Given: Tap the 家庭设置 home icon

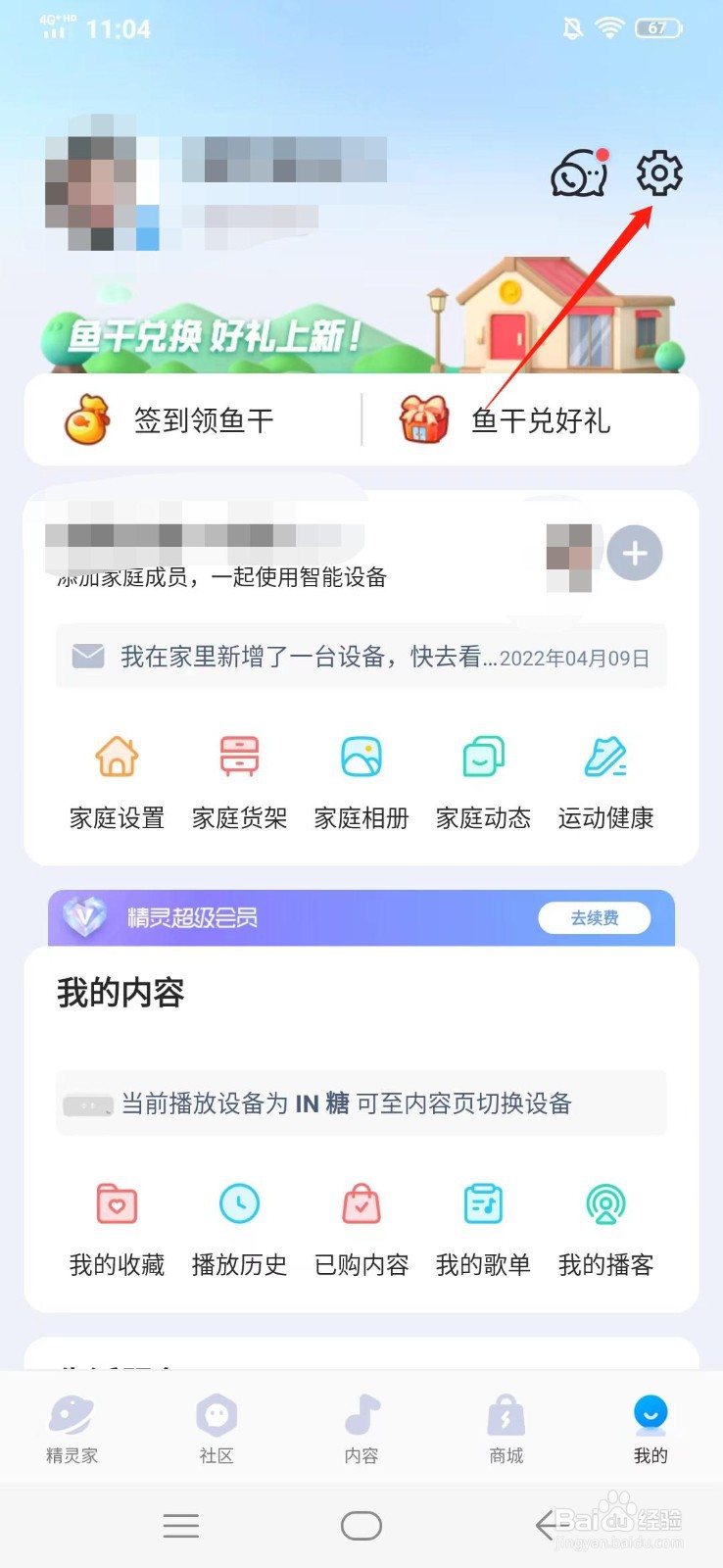Looking at the screenshot, I should click(x=117, y=757).
